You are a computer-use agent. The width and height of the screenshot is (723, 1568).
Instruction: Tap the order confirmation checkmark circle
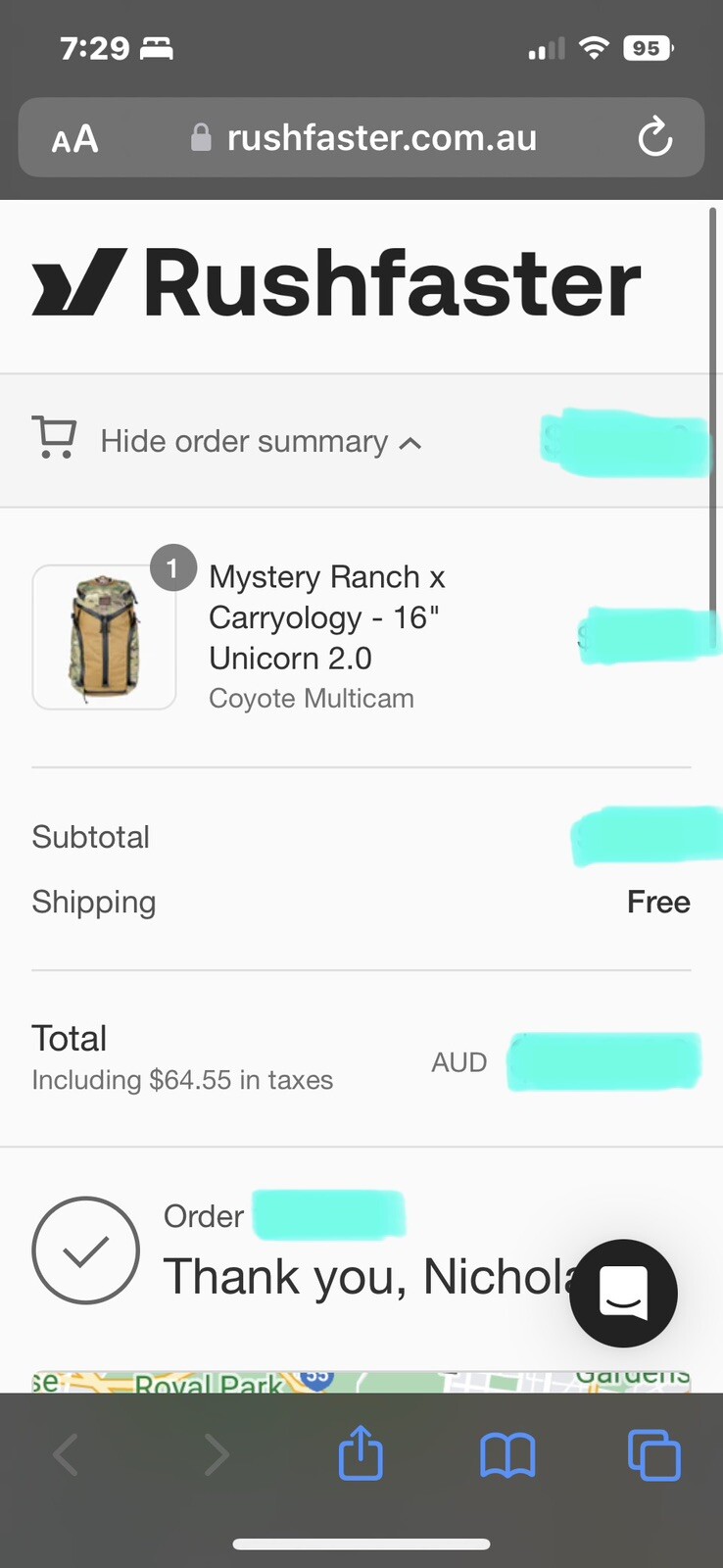[x=86, y=1249]
